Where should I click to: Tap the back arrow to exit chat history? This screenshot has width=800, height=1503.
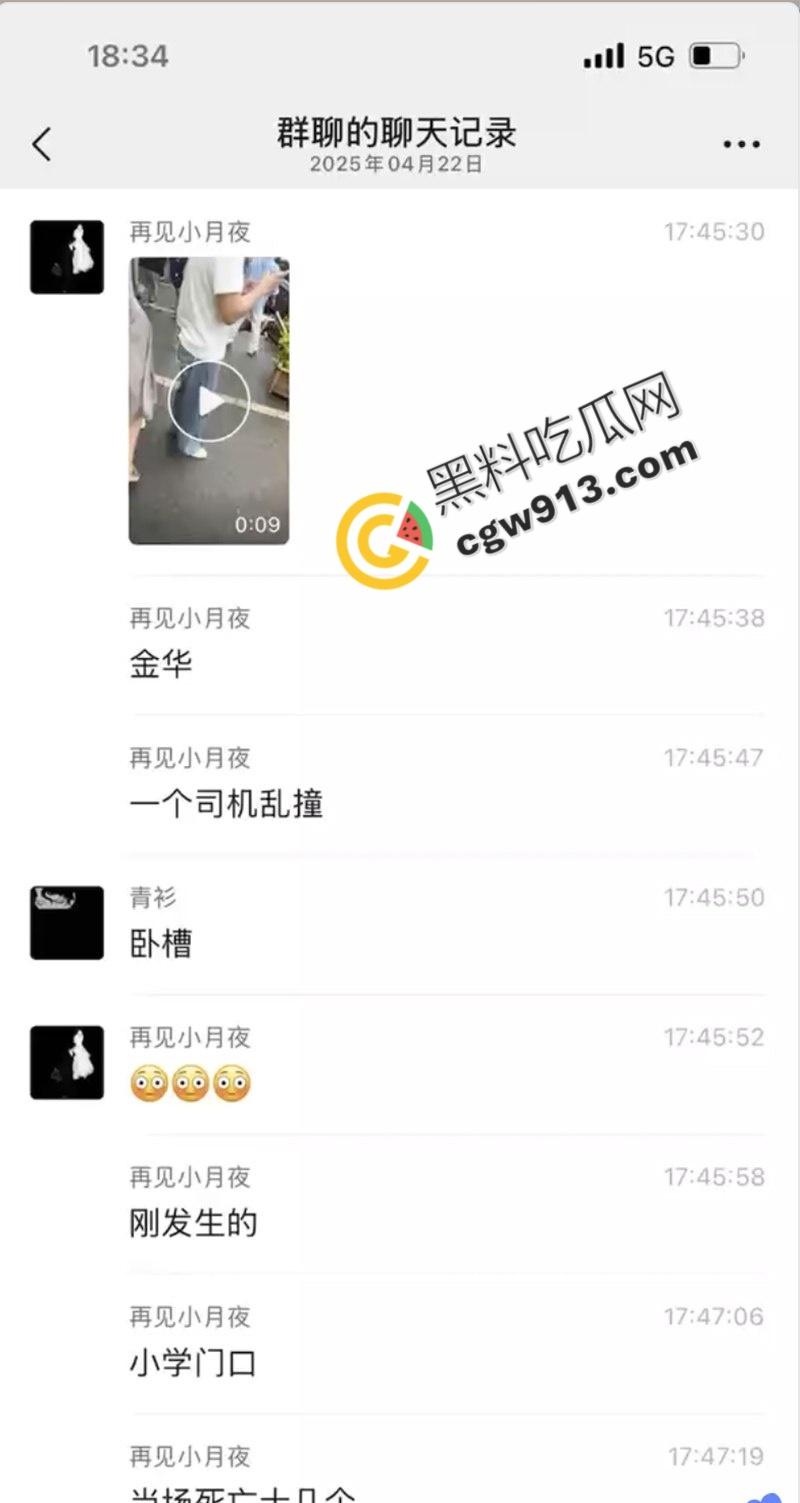coord(40,144)
